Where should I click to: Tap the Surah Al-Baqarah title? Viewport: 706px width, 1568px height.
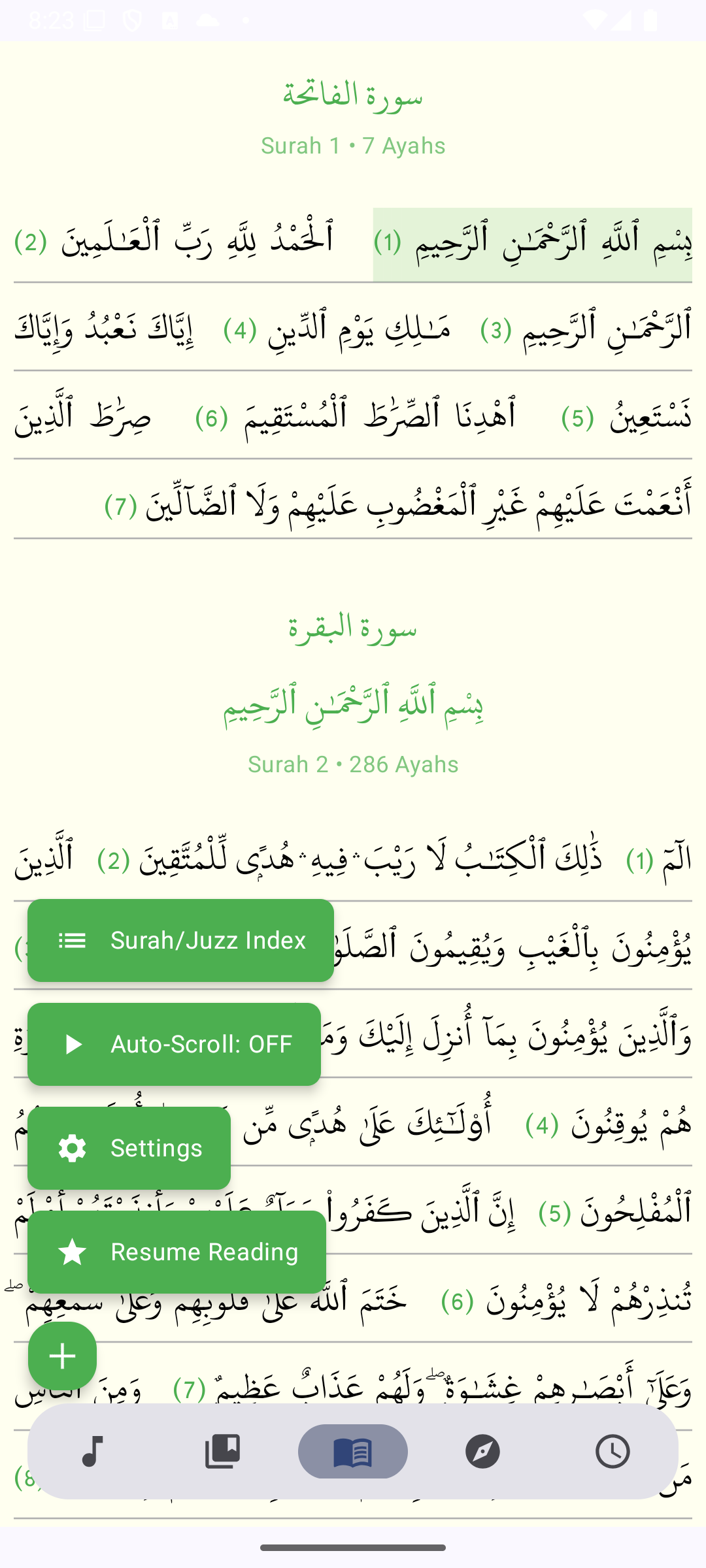tap(353, 629)
